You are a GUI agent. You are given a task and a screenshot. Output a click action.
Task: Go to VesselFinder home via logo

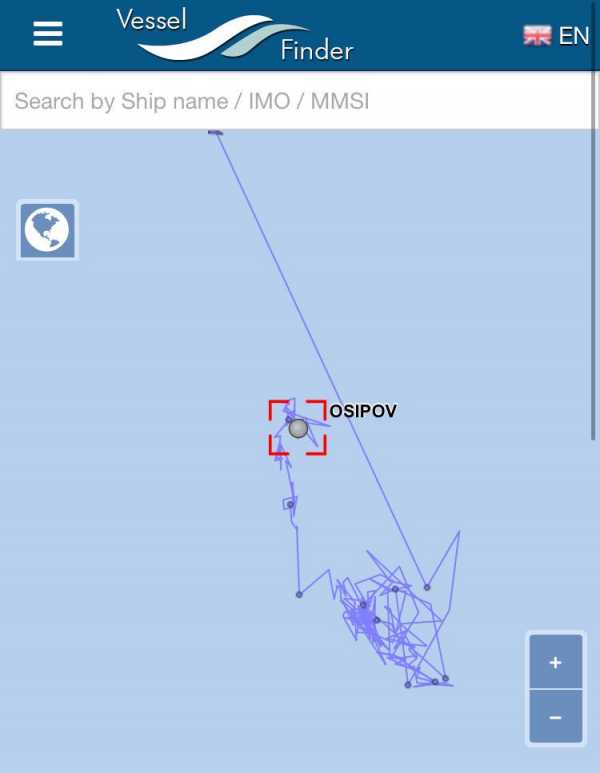pos(236,34)
